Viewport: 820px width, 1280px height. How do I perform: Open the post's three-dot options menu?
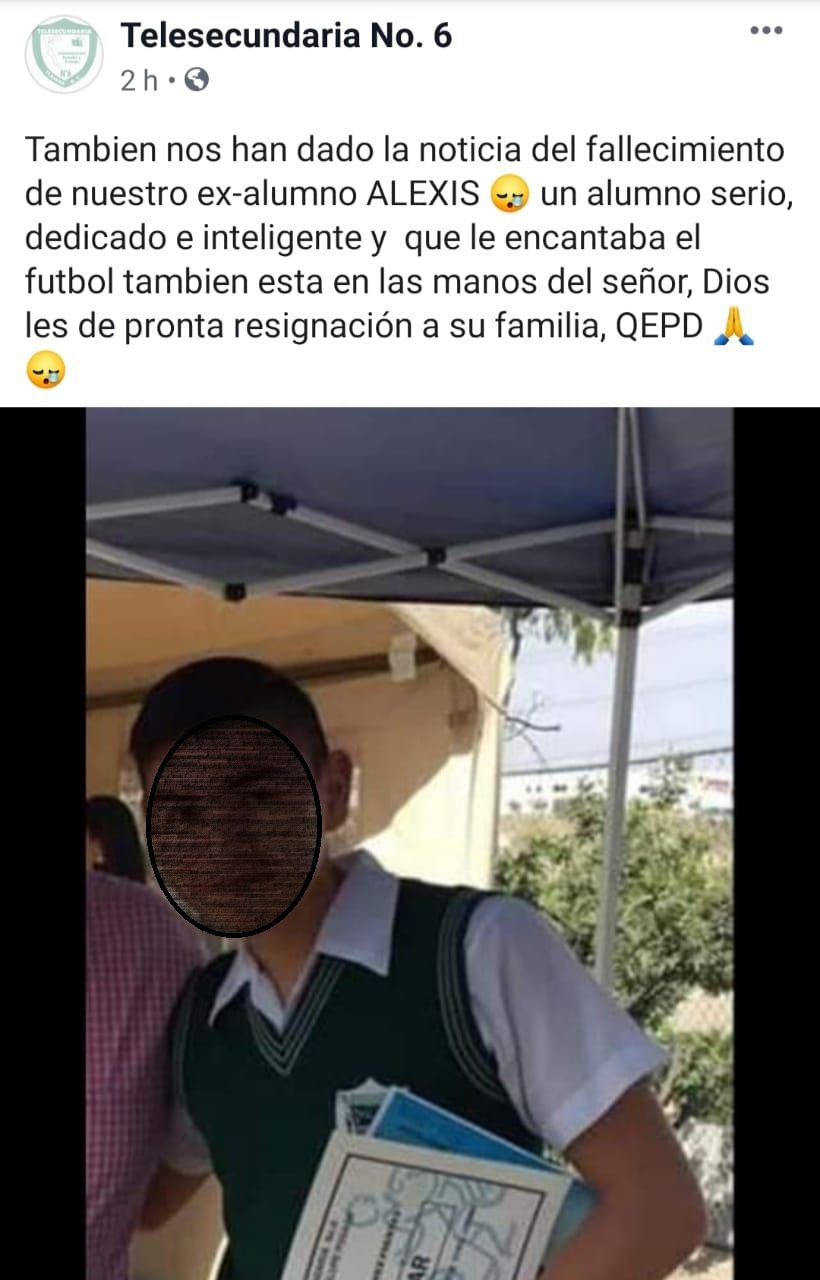[766, 31]
